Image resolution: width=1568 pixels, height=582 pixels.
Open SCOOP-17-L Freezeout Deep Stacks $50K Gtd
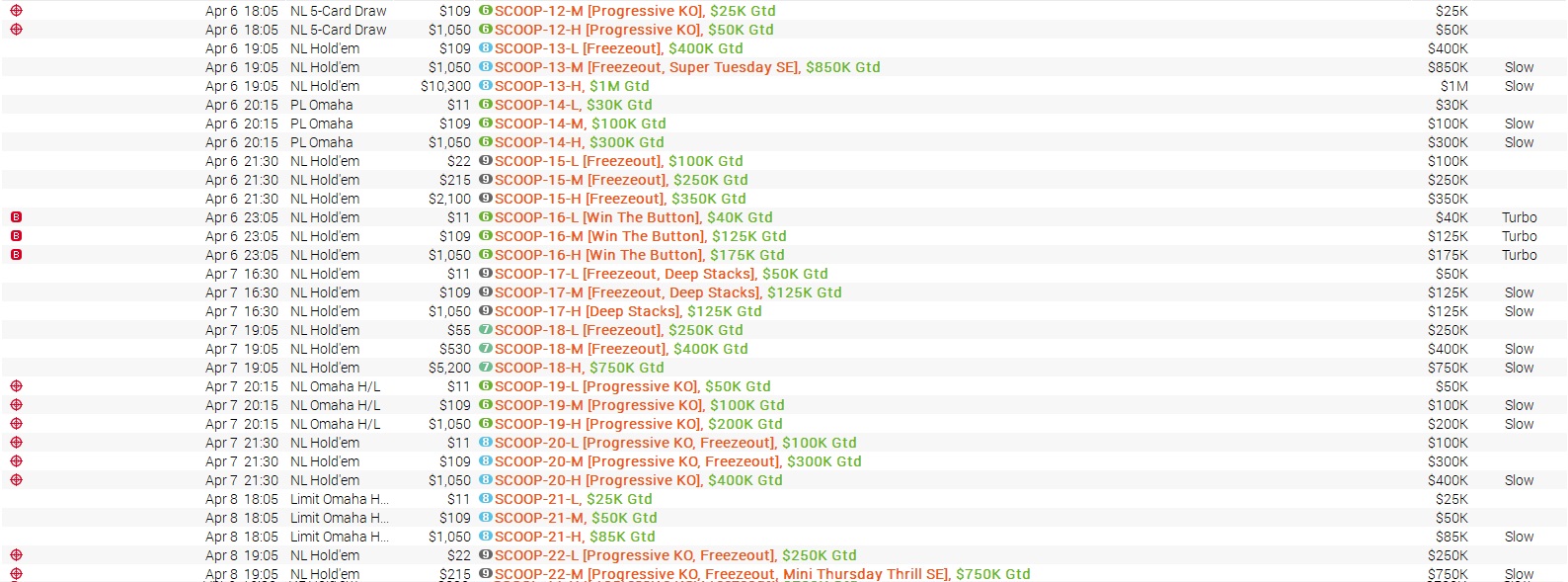coord(661,274)
